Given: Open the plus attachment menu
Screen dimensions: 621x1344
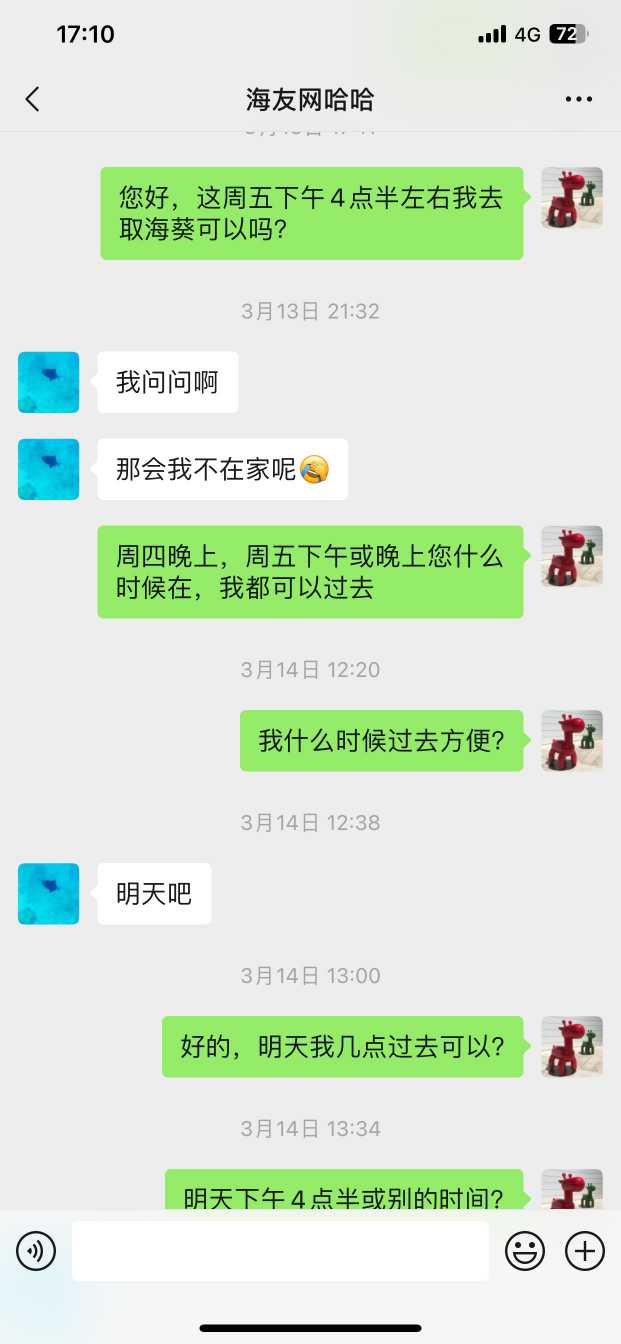Looking at the screenshot, I should tap(585, 1250).
